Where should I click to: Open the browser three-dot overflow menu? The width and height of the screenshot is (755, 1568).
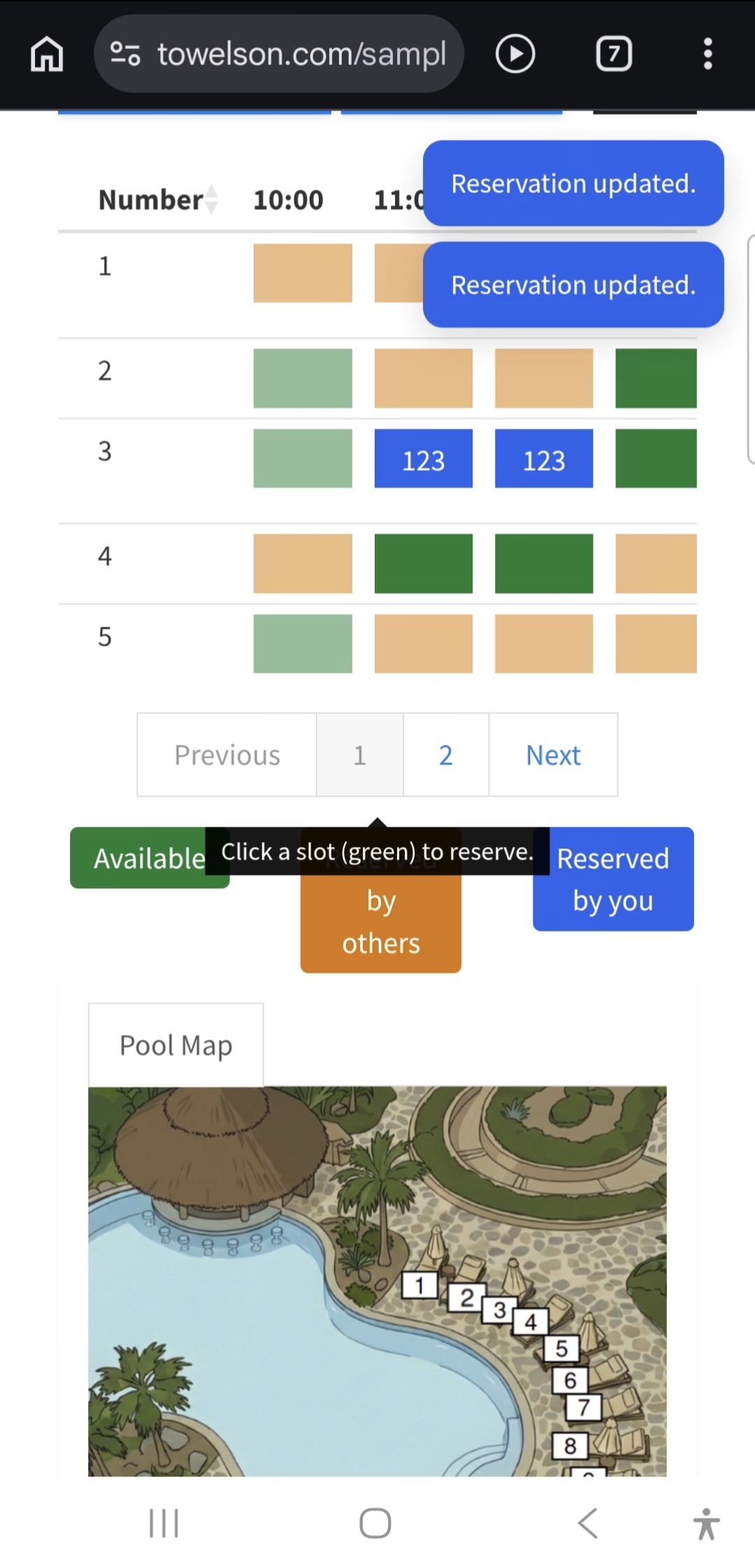pos(708,54)
